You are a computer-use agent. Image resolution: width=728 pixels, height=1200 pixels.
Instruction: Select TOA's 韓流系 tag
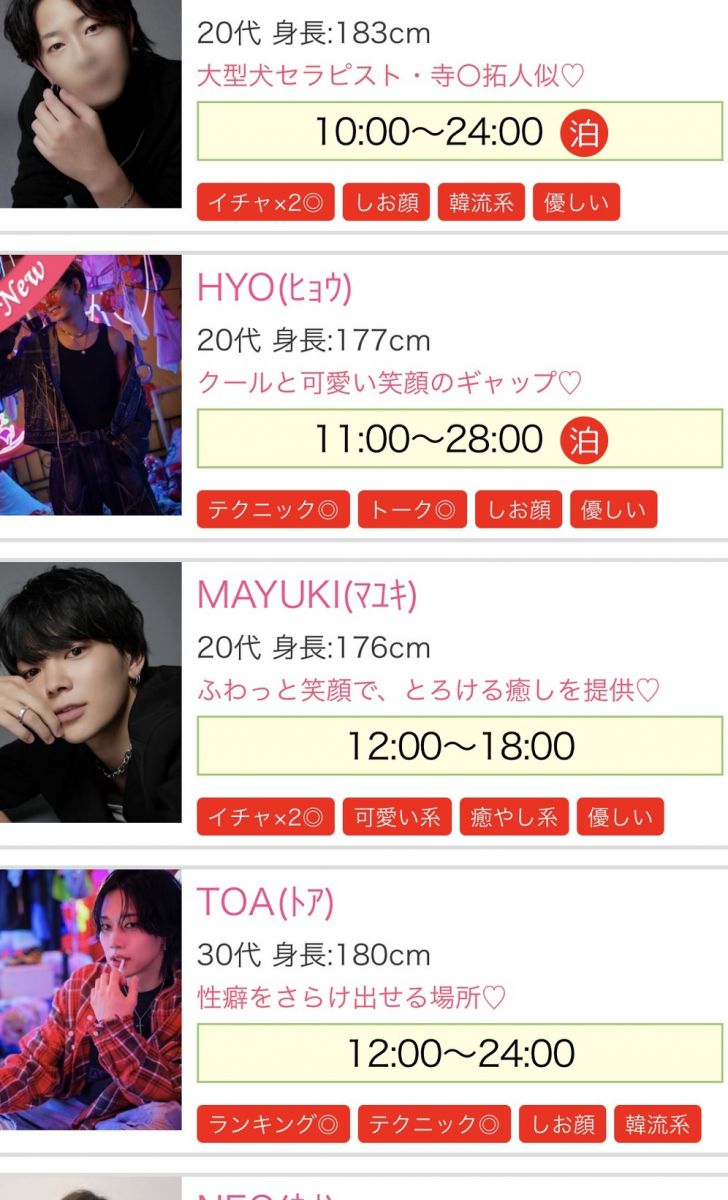657,1124
